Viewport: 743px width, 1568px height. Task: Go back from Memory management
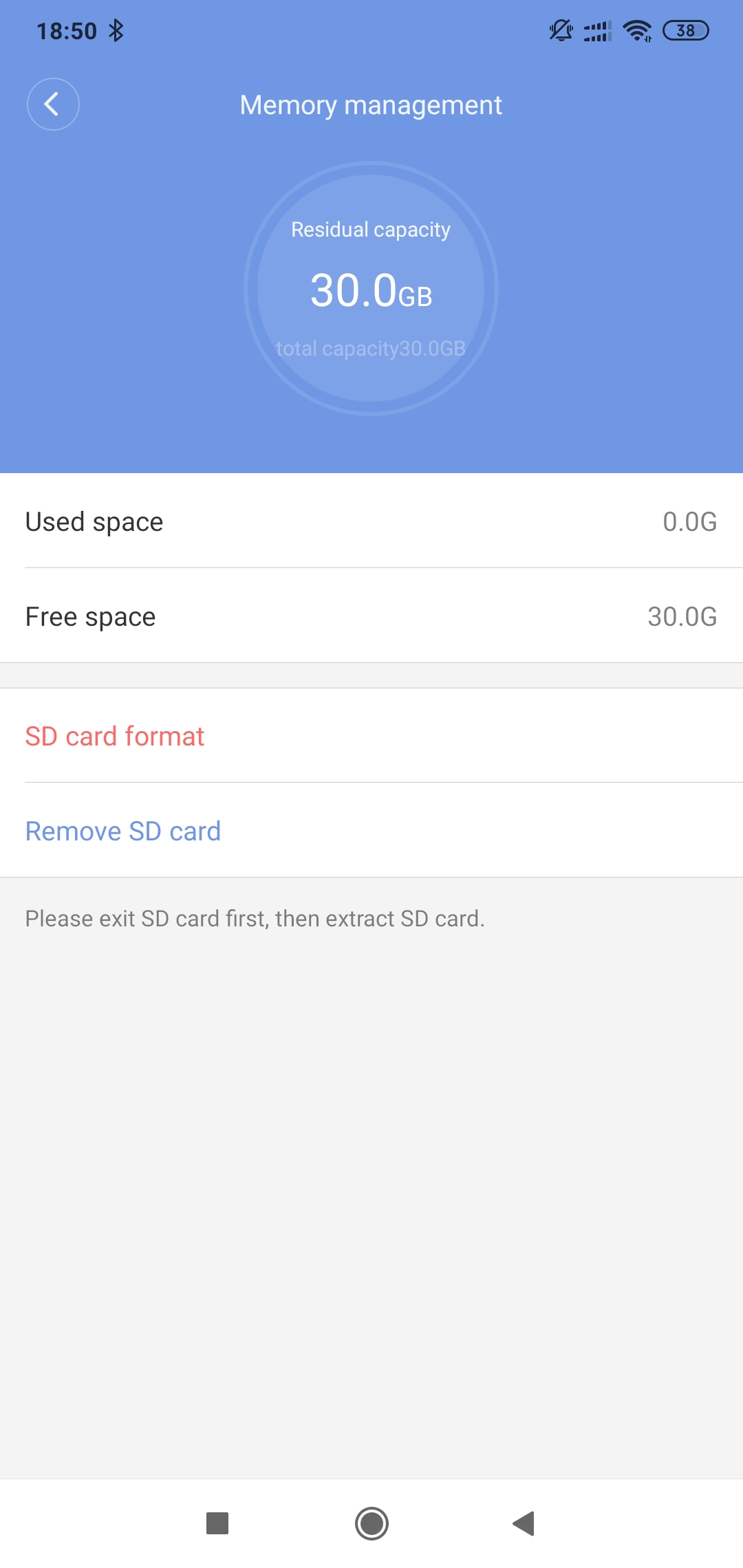[x=53, y=105]
